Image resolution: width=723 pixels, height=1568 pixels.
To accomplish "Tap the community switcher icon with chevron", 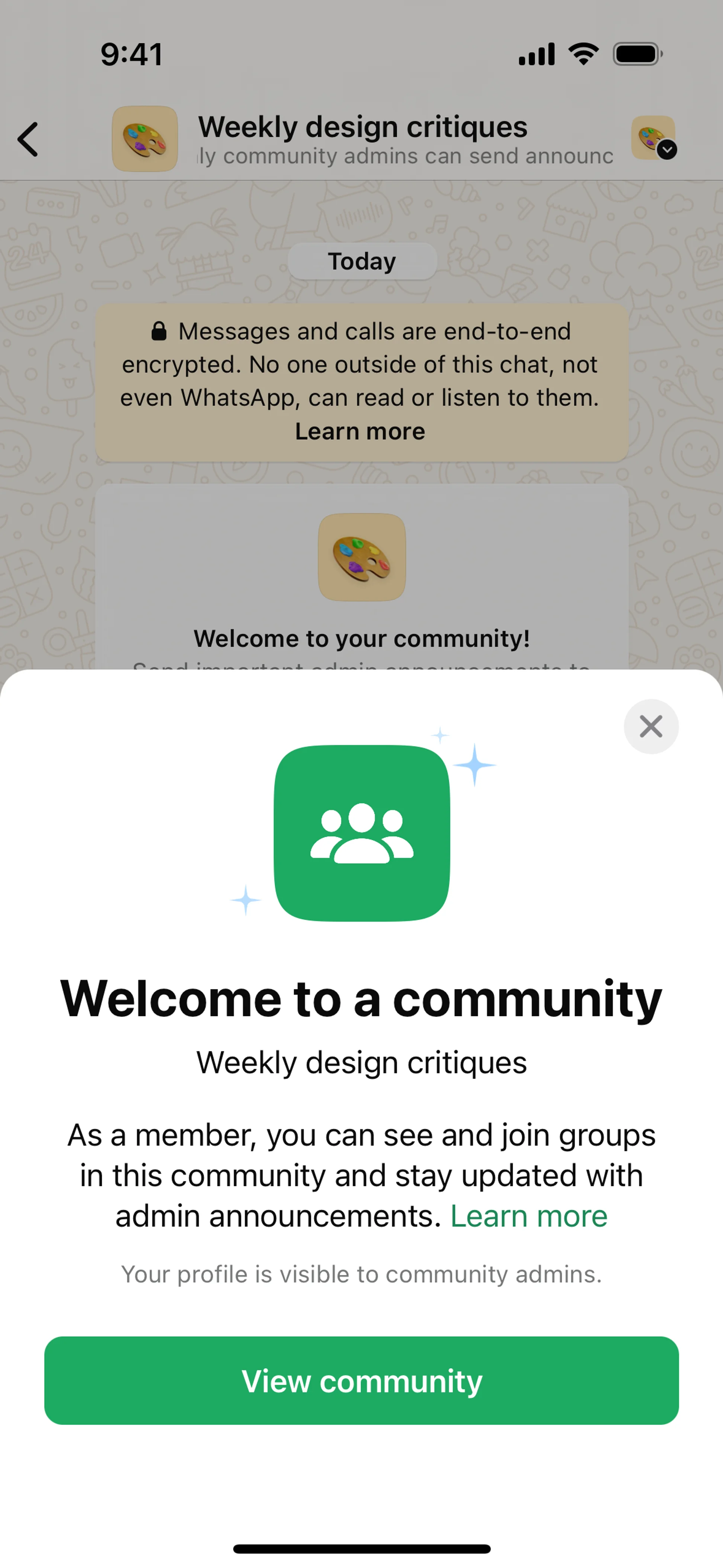I will [x=654, y=138].
